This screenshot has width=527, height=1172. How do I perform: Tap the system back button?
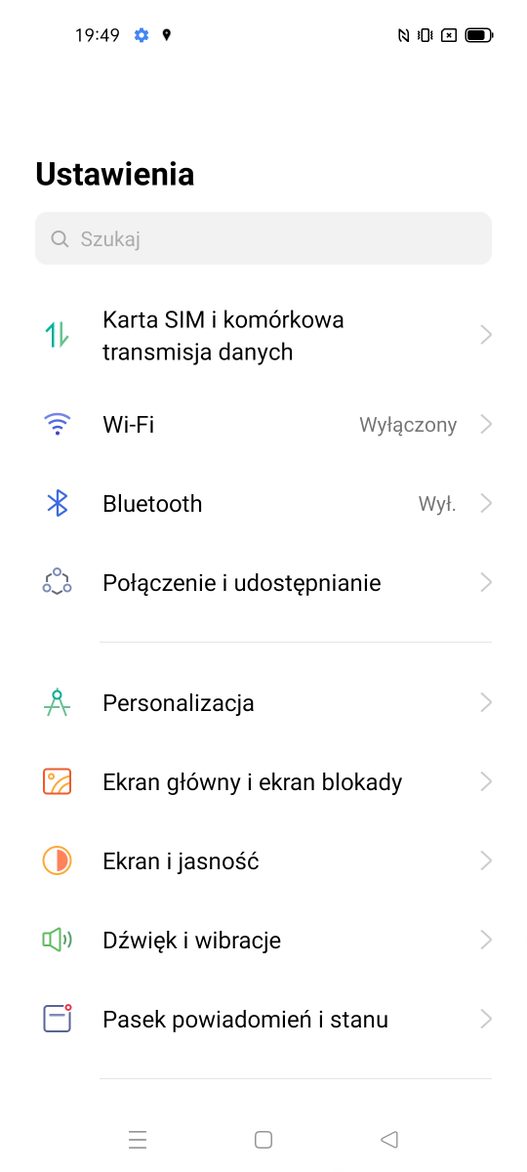[389, 1139]
